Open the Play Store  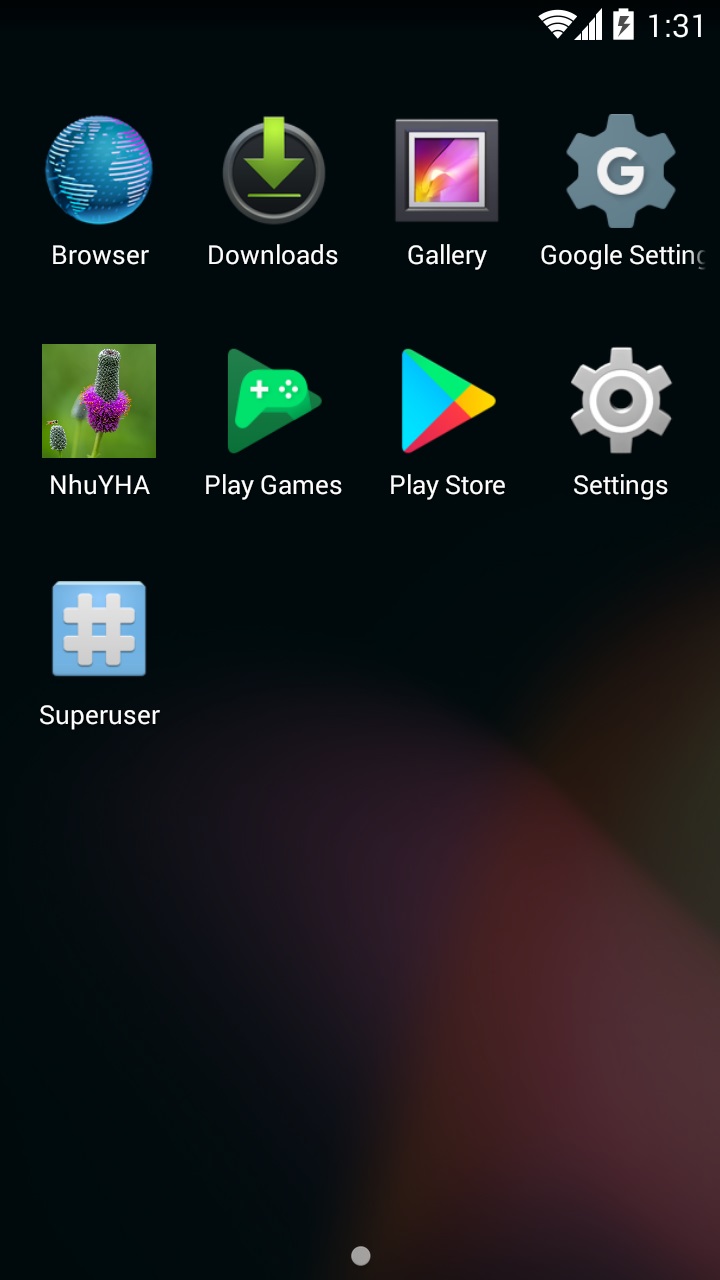pos(447,400)
